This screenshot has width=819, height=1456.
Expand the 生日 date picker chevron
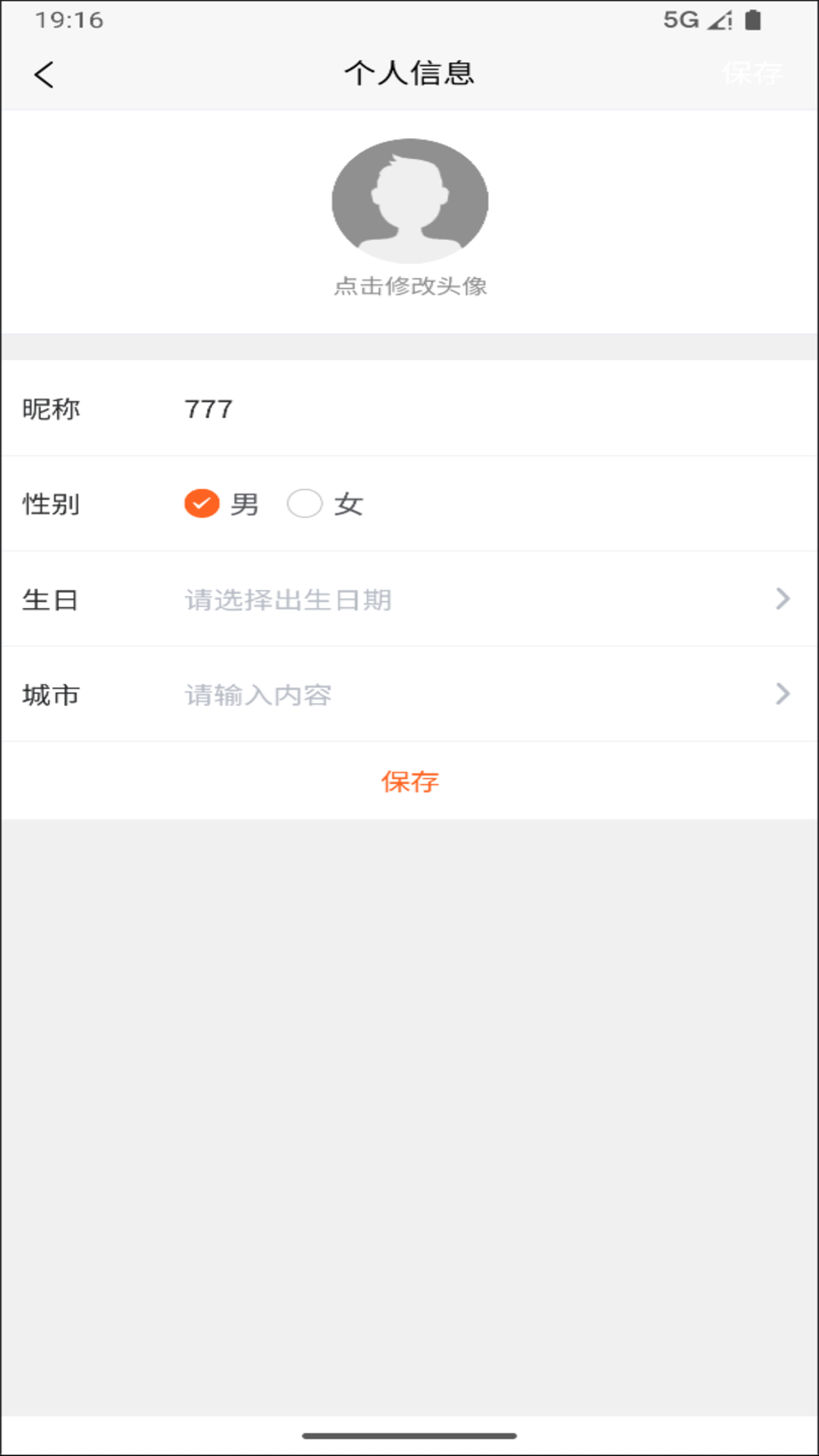(x=783, y=599)
